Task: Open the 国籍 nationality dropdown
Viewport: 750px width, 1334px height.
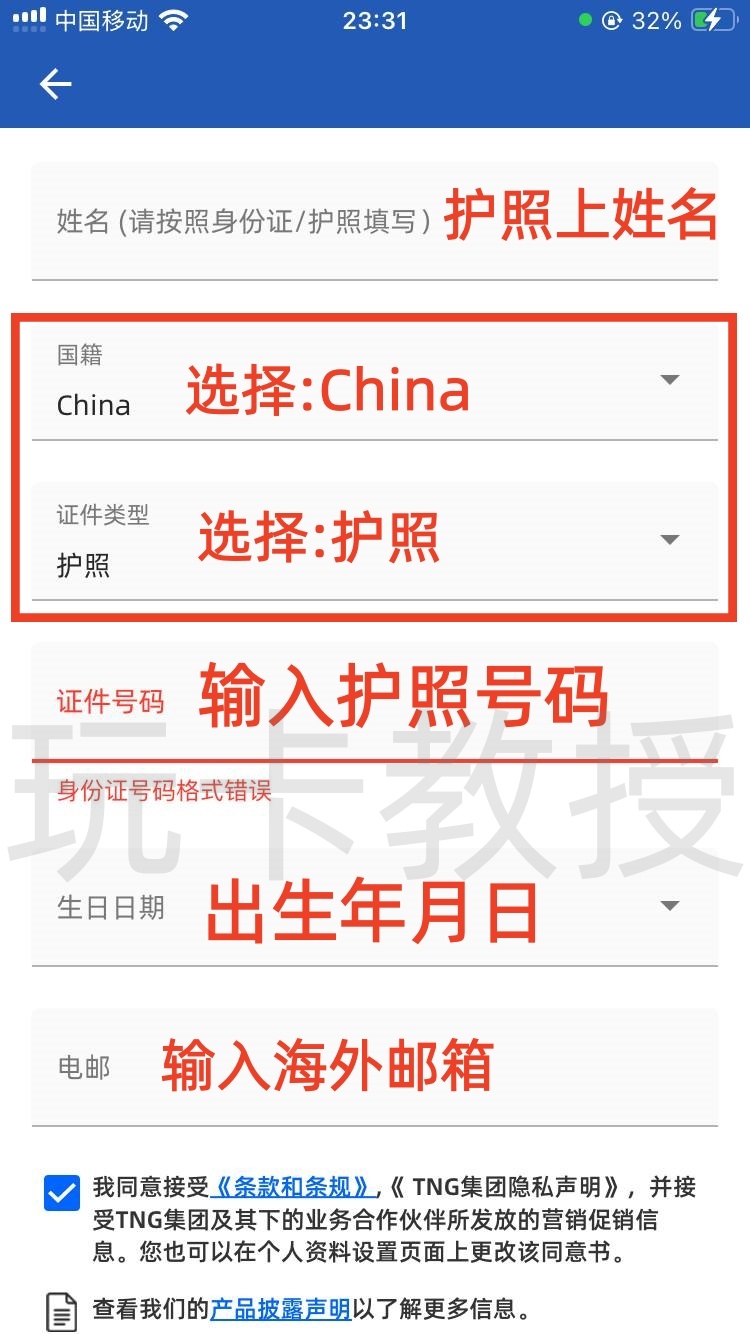Action: click(x=669, y=380)
